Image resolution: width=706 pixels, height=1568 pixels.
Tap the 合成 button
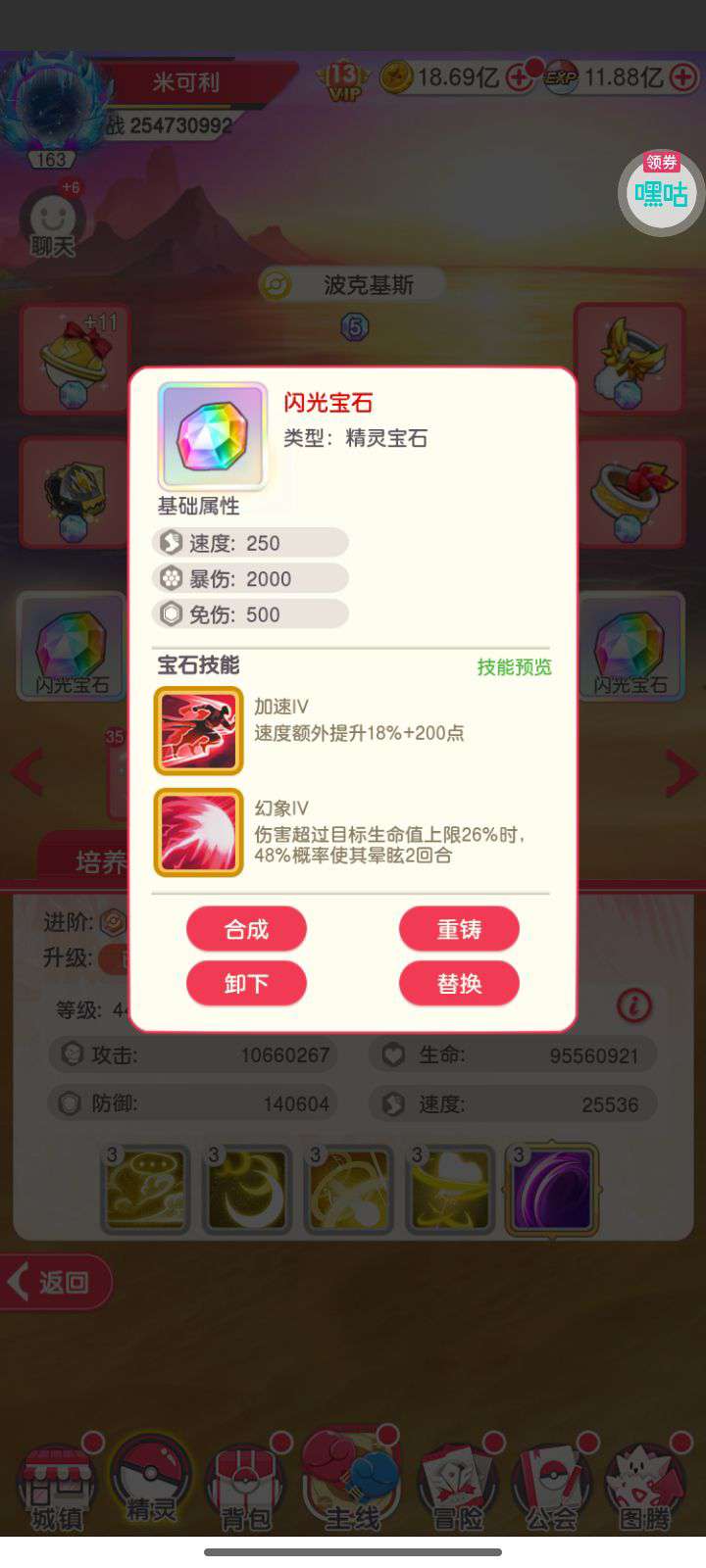coord(246,929)
